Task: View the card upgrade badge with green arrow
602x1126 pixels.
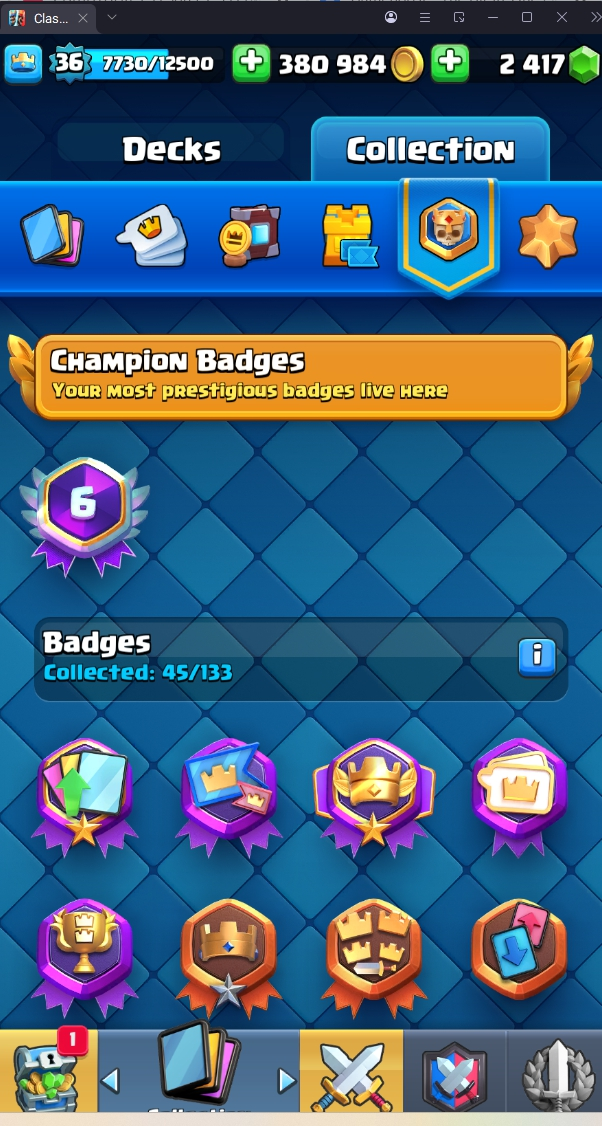Action: pyautogui.click(x=83, y=795)
